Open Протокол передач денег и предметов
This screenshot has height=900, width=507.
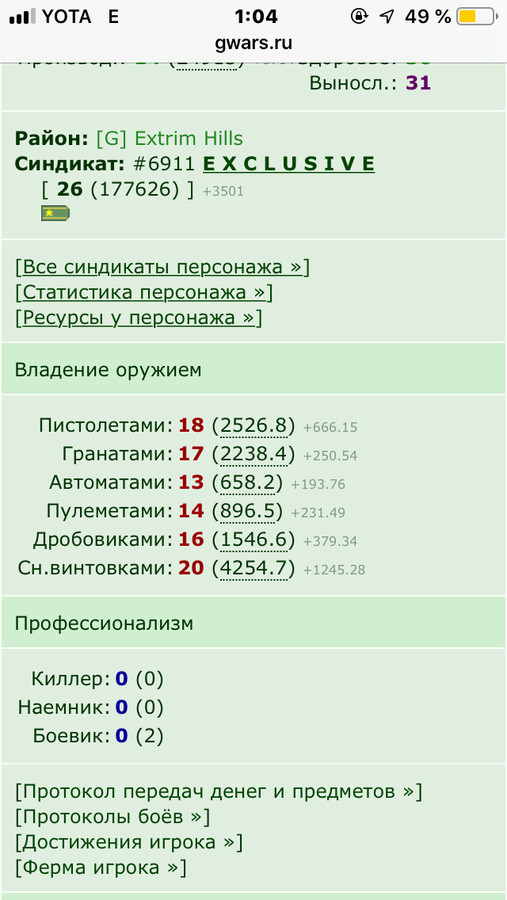219,792
